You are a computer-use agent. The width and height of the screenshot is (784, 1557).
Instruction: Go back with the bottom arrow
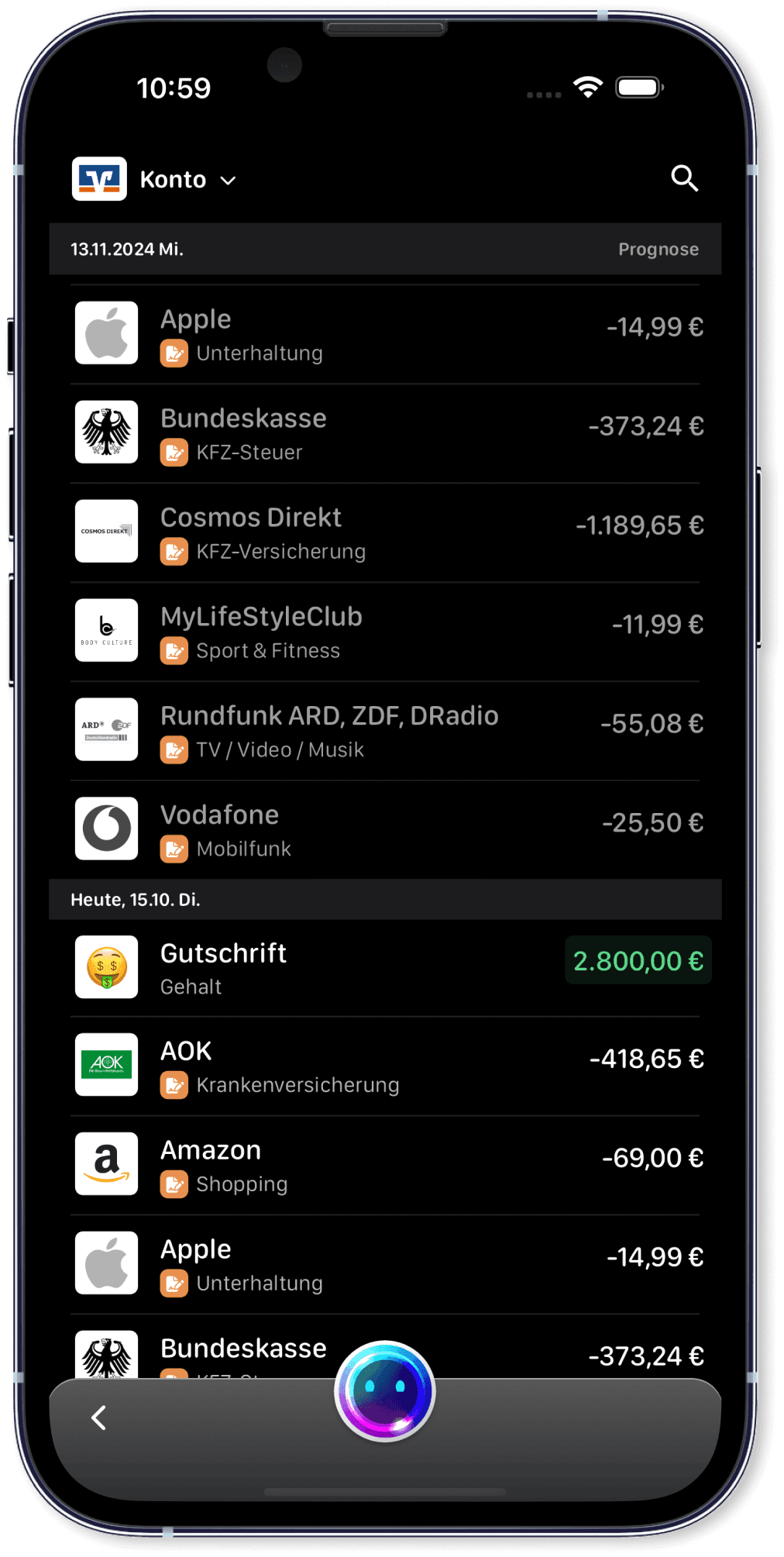(99, 1417)
